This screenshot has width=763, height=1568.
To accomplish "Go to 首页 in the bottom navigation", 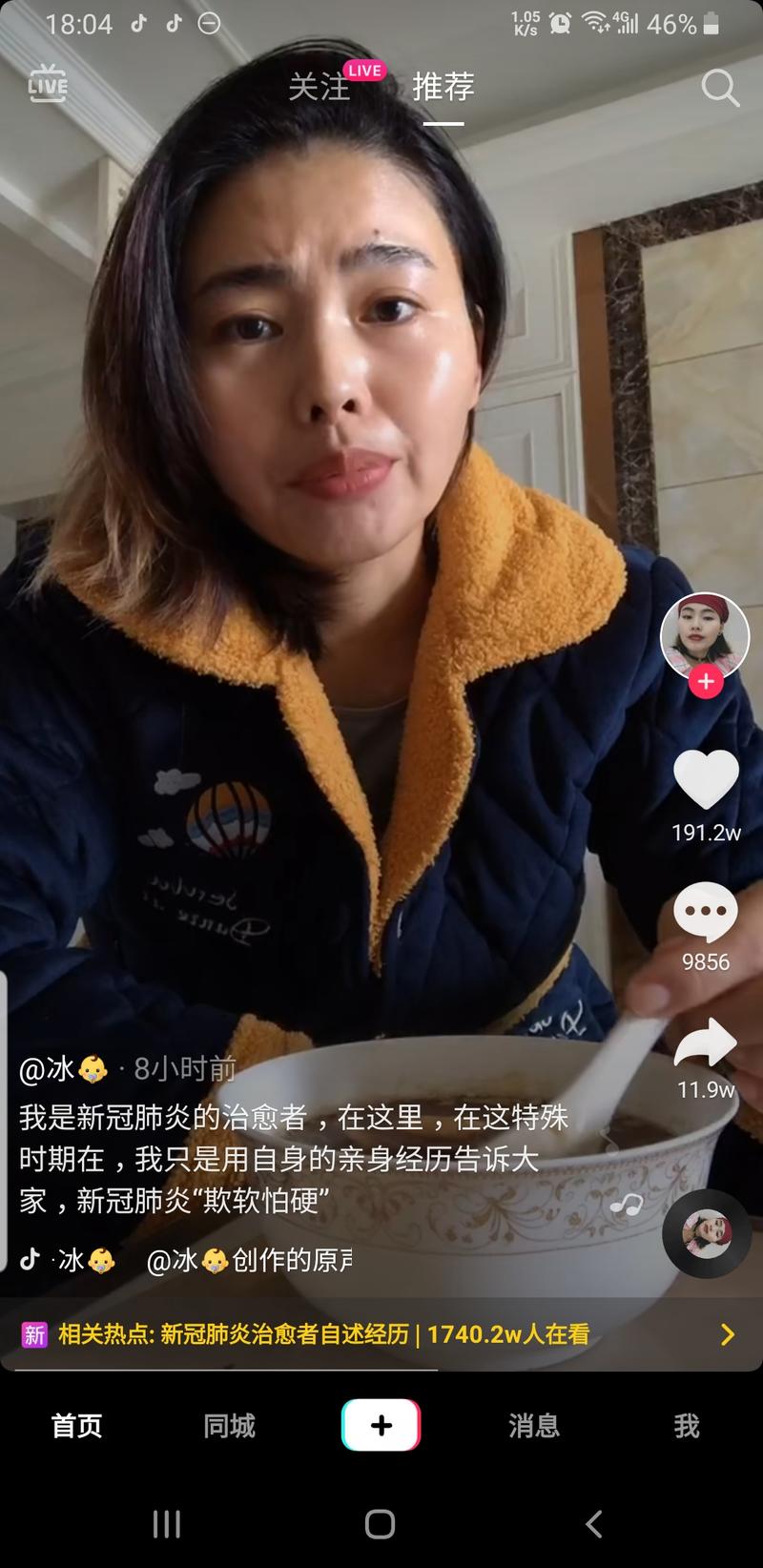I will pyautogui.click(x=76, y=1425).
